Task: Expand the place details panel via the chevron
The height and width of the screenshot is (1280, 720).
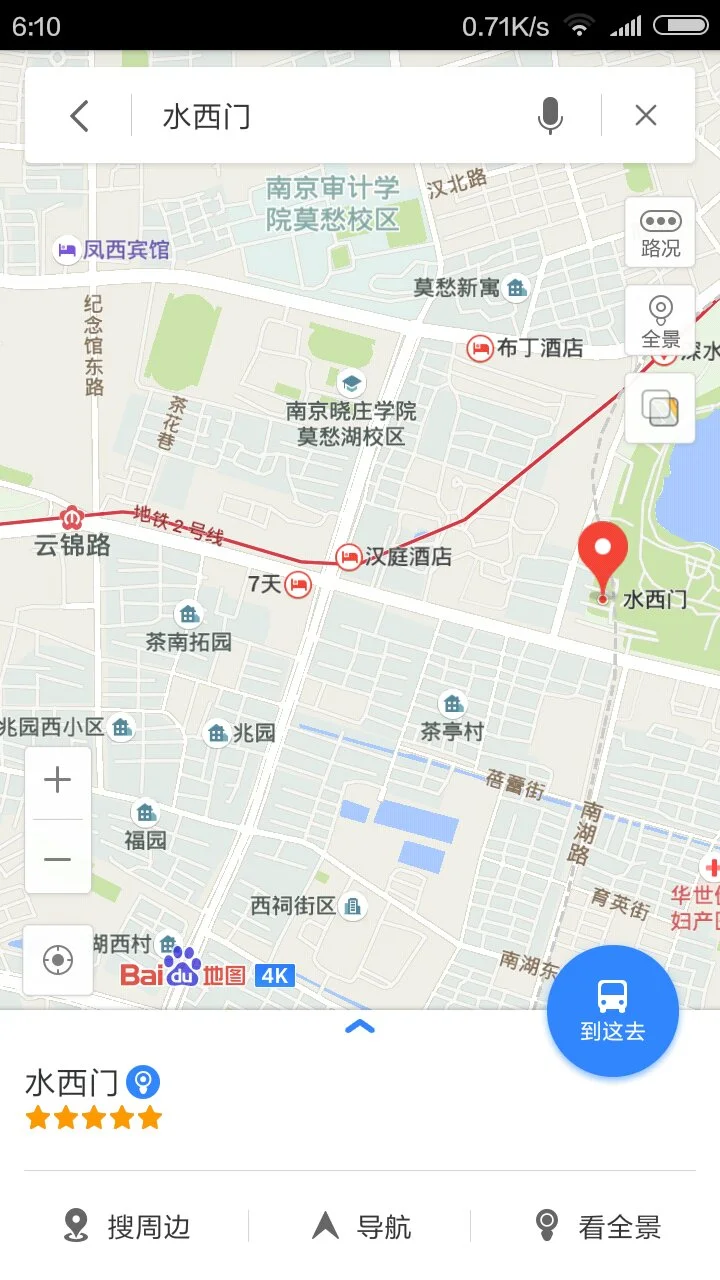Action: [x=359, y=1027]
